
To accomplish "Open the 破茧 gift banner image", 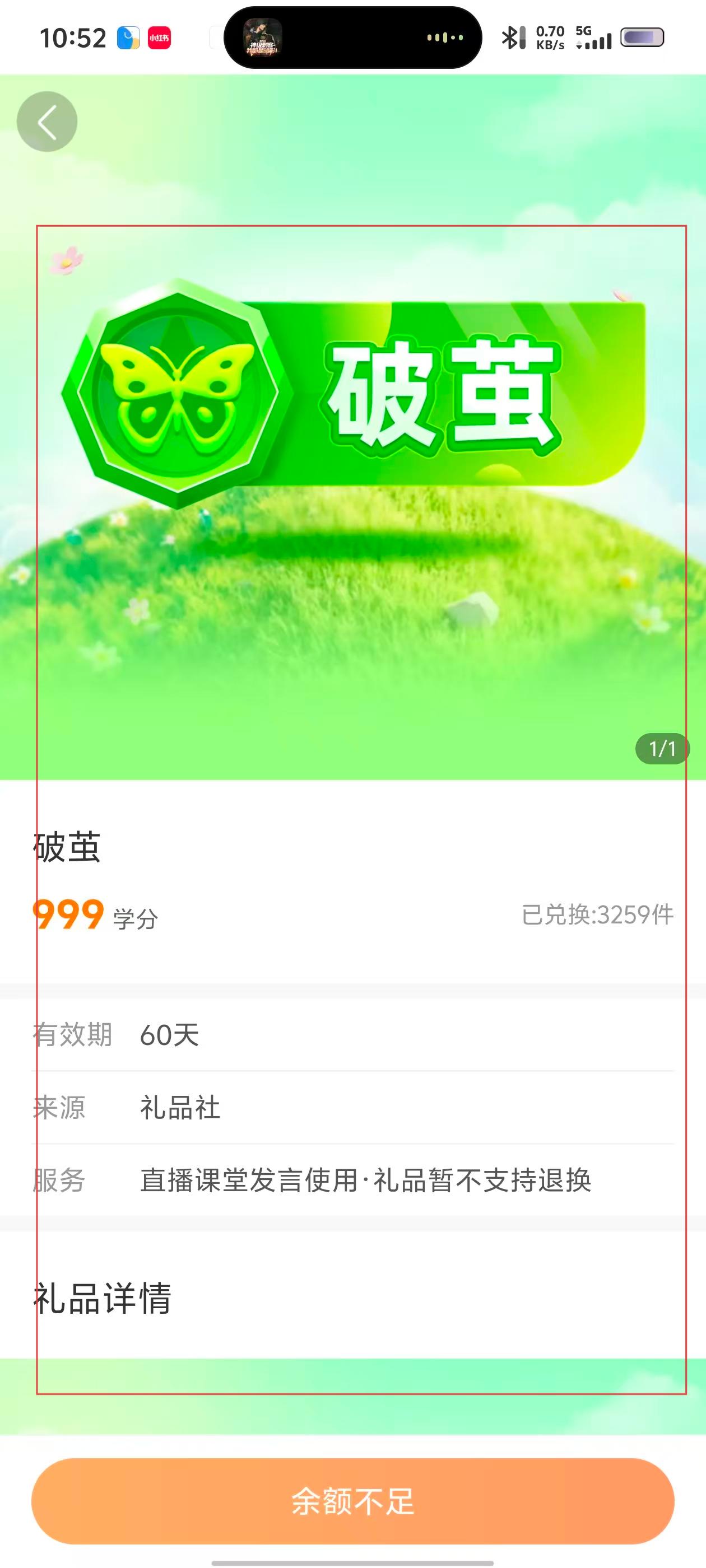I will click(x=352, y=426).
